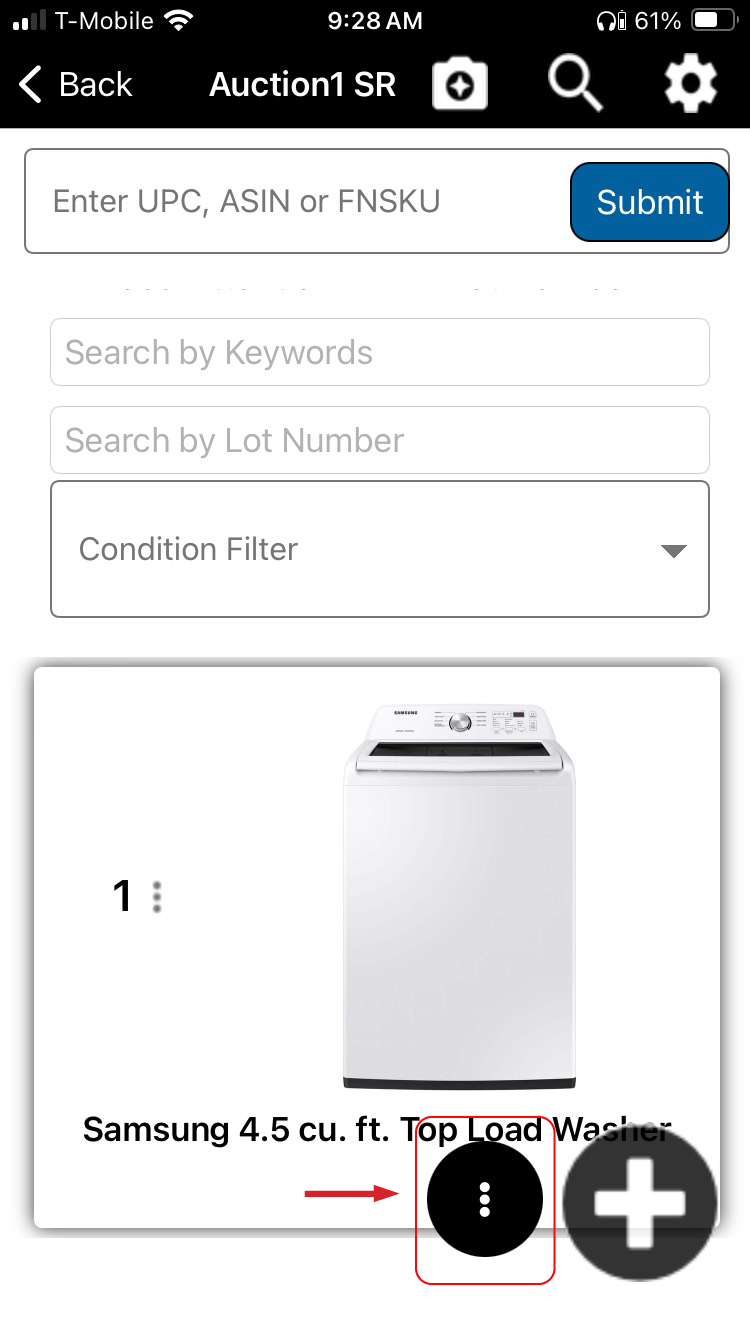The height and width of the screenshot is (1334, 750).
Task: Expand the Condition Filter dropdown
Action: point(380,549)
